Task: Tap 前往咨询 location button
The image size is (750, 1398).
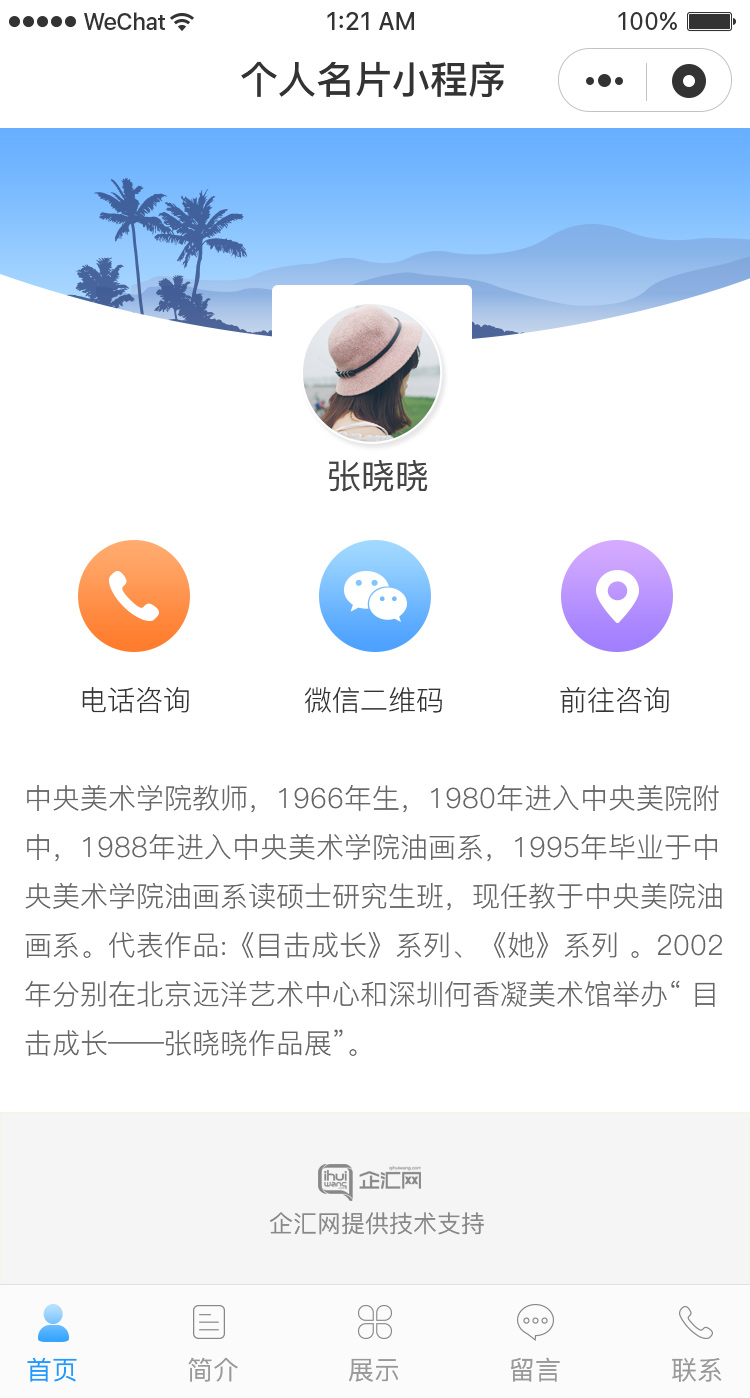Action: click(x=616, y=597)
